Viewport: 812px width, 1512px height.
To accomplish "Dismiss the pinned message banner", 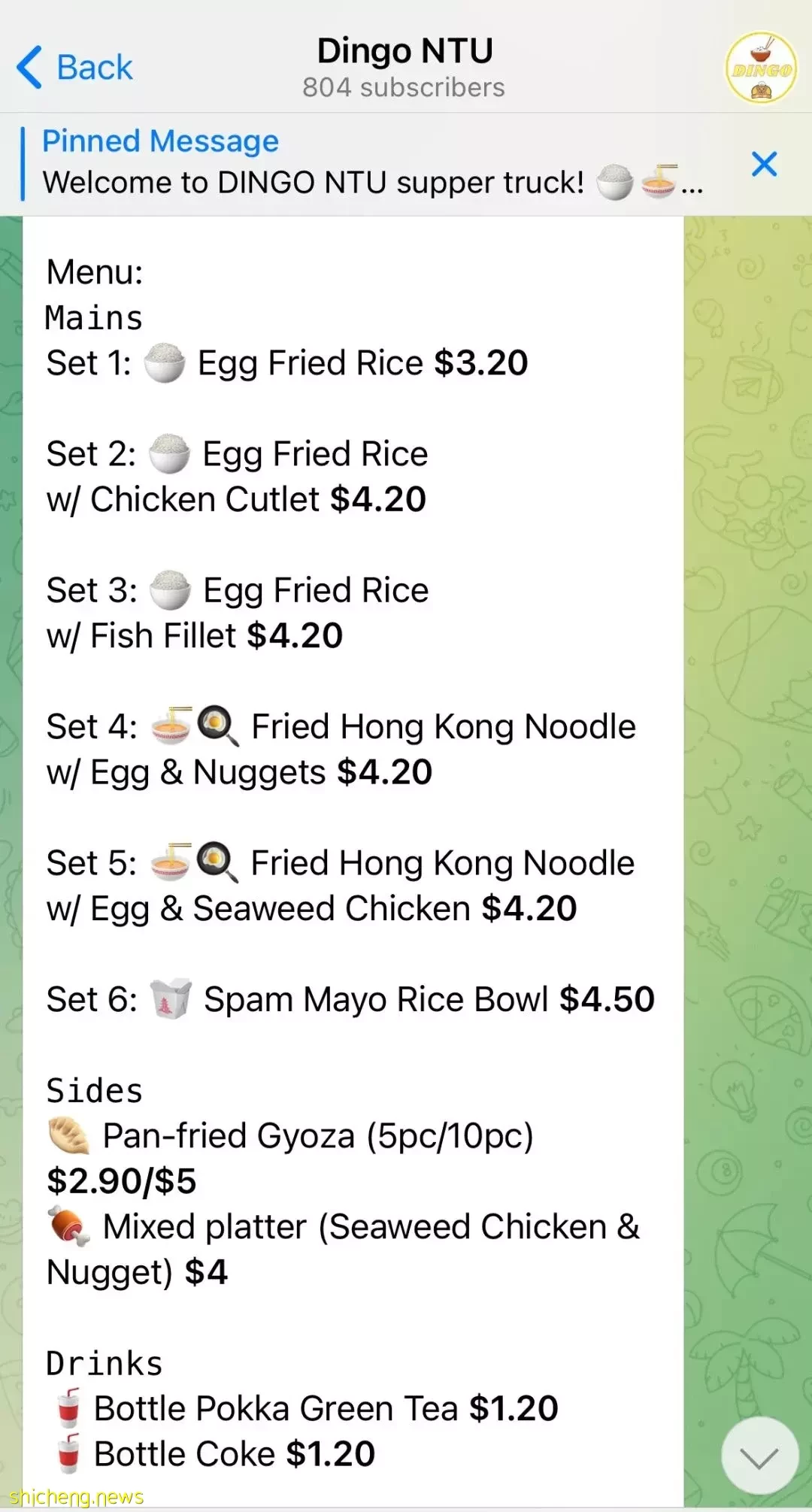I will pyautogui.click(x=764, y=163).
